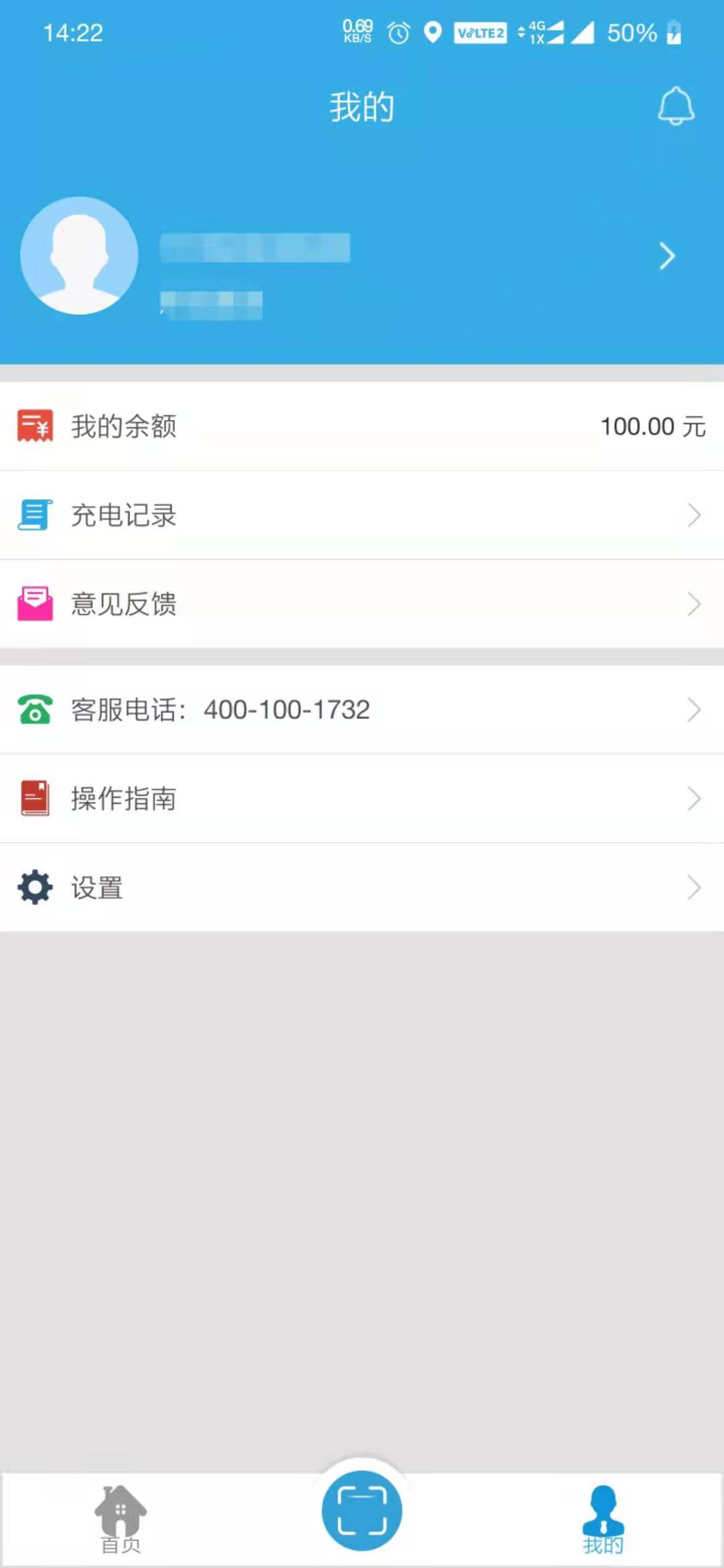View 充电记录 charging records
The image size is (724, 1568).
(362, 515)
